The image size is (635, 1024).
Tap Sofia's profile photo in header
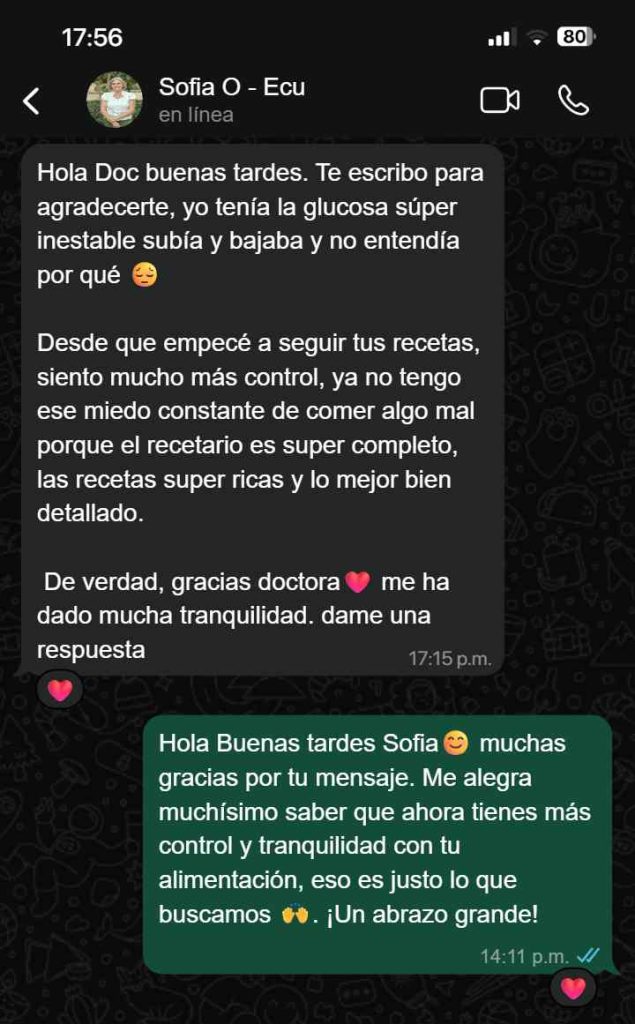114,100
